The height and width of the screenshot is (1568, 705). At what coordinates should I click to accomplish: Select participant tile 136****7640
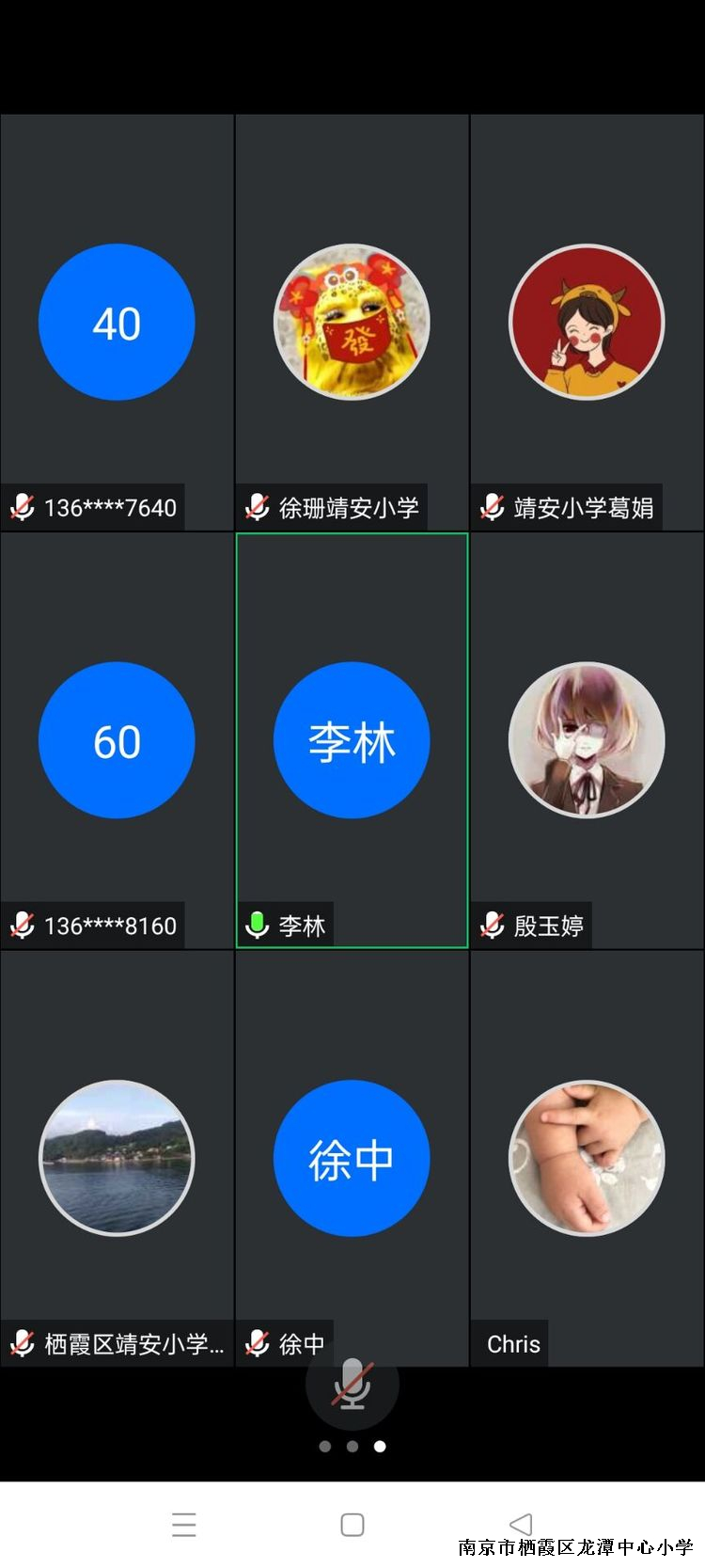(117, 323)
